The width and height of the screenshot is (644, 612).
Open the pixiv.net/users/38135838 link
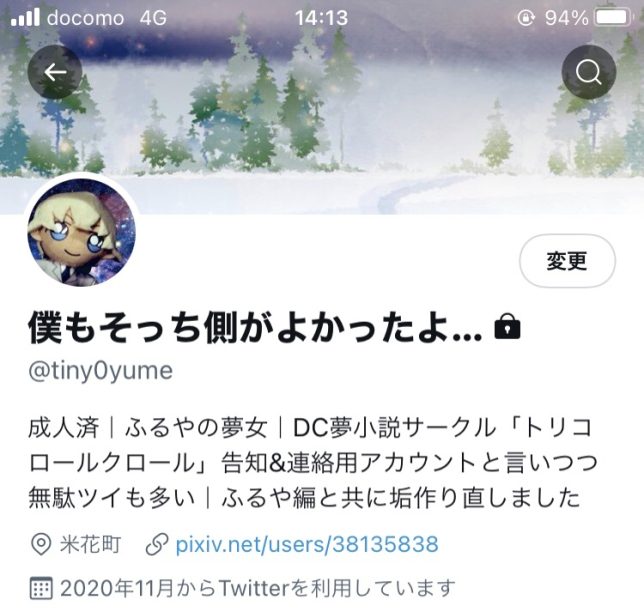(306, 545)
